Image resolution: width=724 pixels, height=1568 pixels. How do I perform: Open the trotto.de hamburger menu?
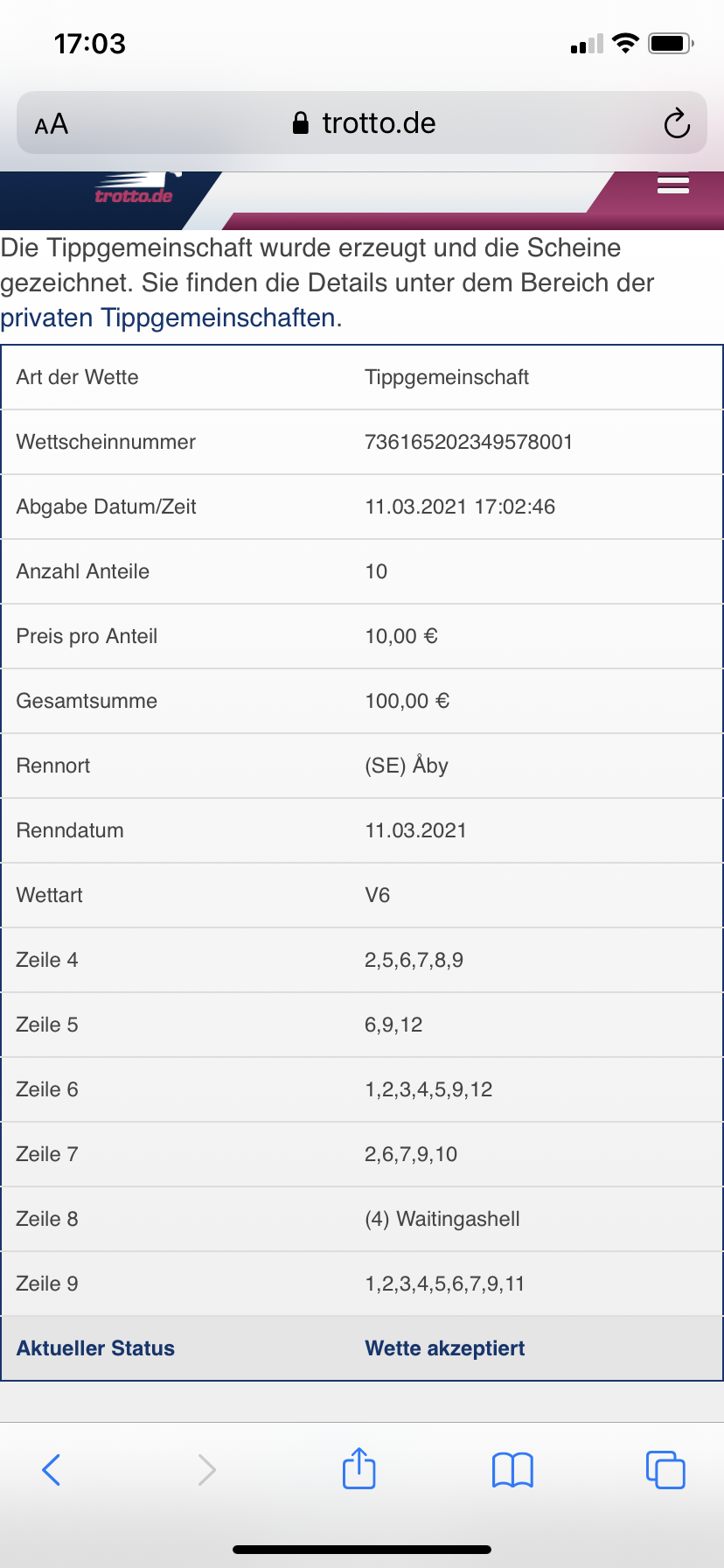673,185
